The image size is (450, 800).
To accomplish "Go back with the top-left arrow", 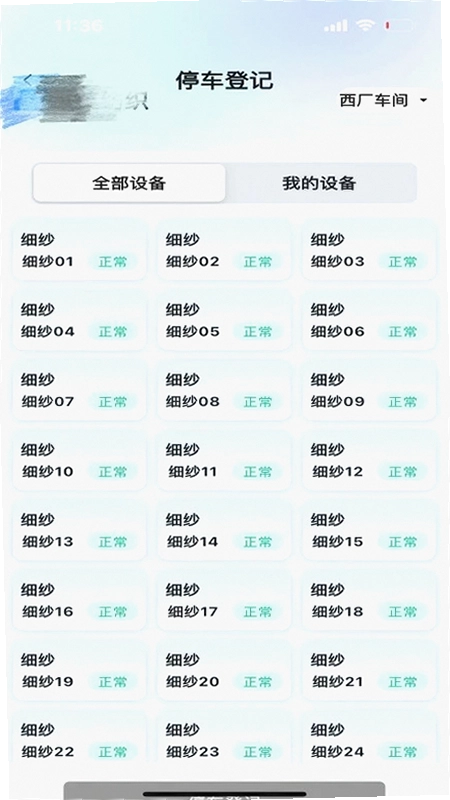I will (x=28, y=79).
